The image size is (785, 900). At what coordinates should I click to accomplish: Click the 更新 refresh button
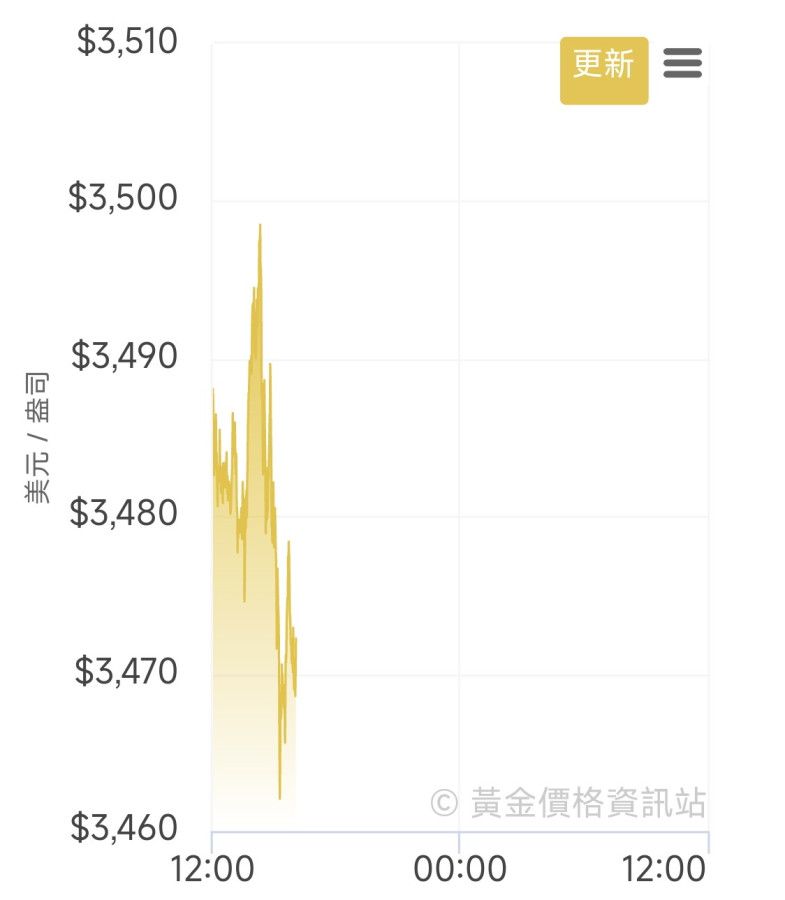tap(604, 64)
